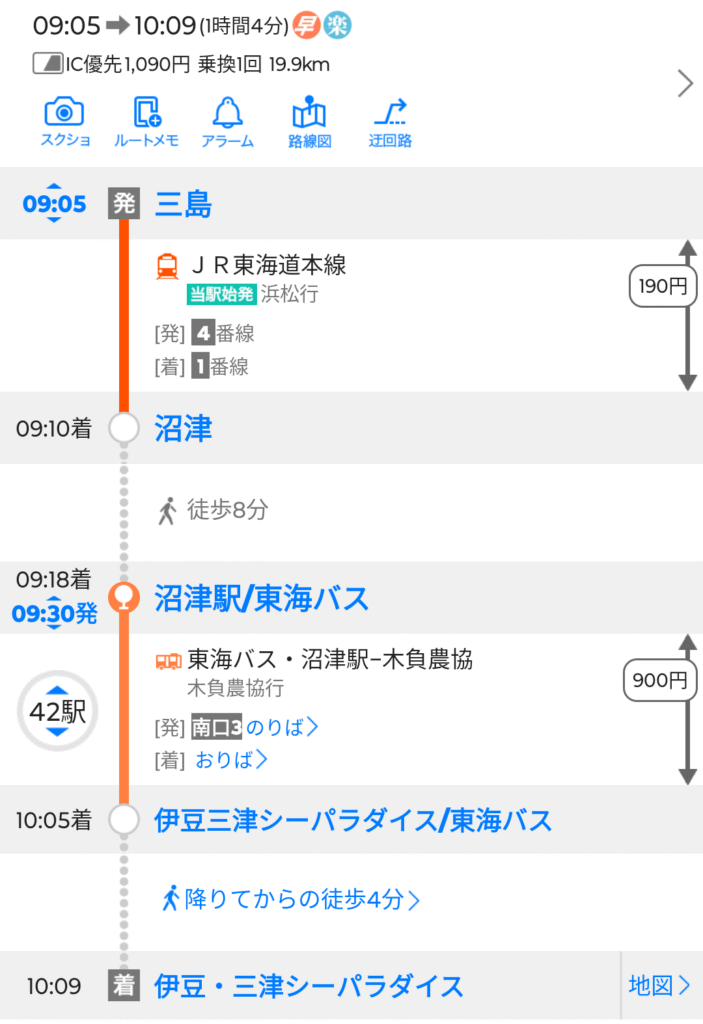Open the 地図 map for the destination
Viewport: 703px width, 1024px height.
coord(659,986)
